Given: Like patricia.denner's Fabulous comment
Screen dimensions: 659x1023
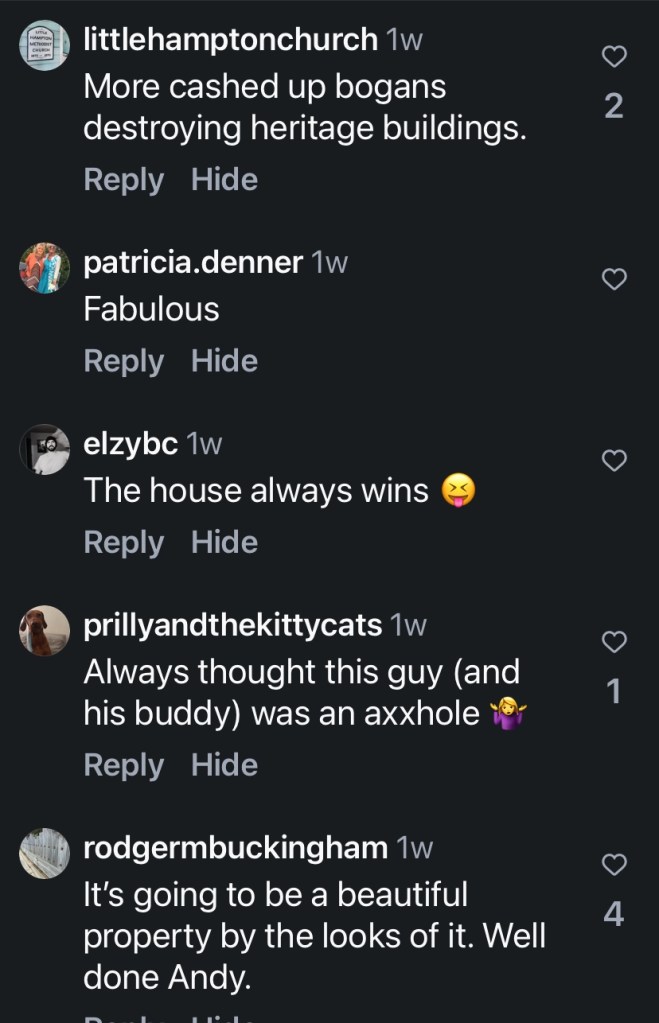Looking at the screenshot, I should coord(614,279).
